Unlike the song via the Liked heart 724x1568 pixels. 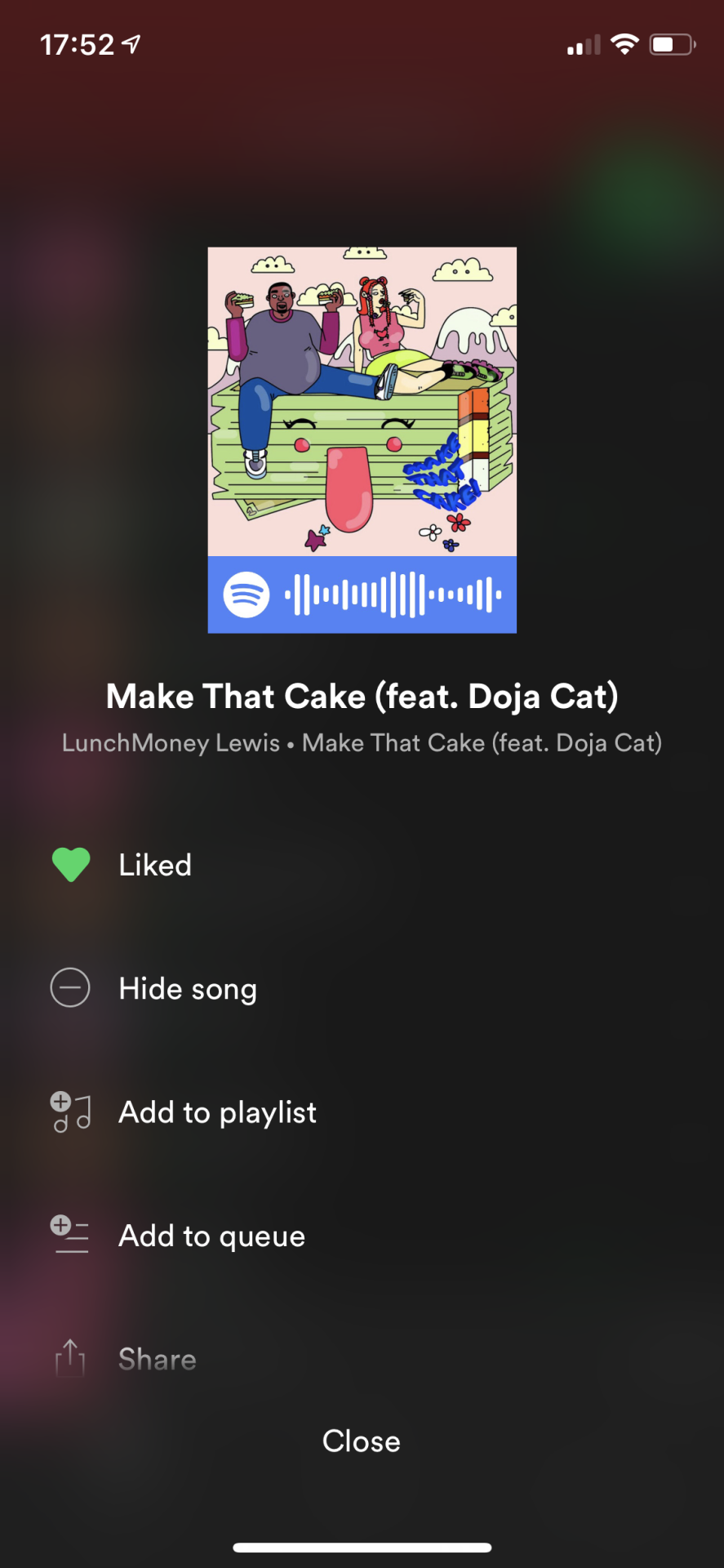coord(71,865)
